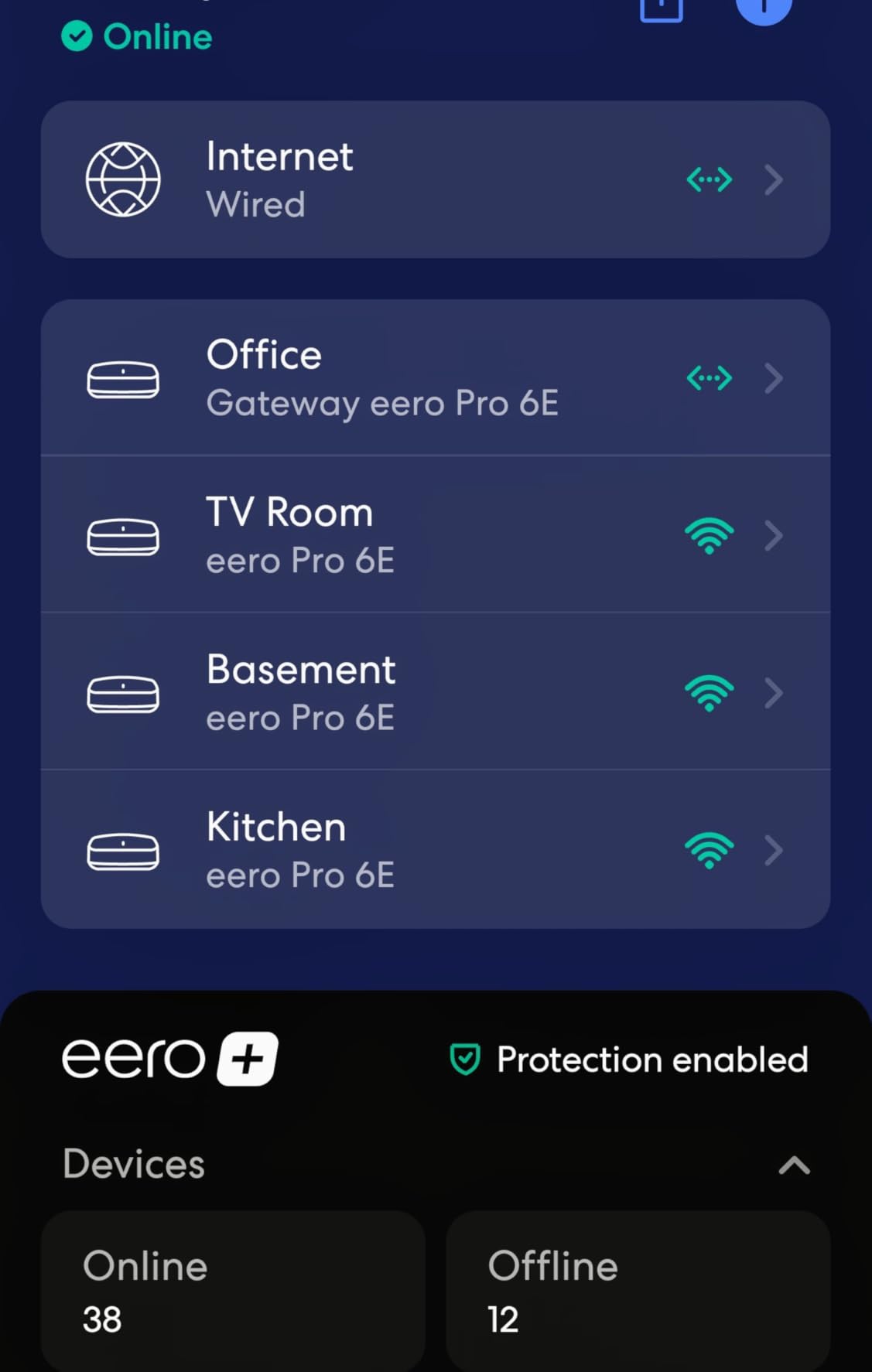Tap the green wired connection icon beside Office
The width and height of the screenshot is (872, 1372).
(x=708, y=377)
